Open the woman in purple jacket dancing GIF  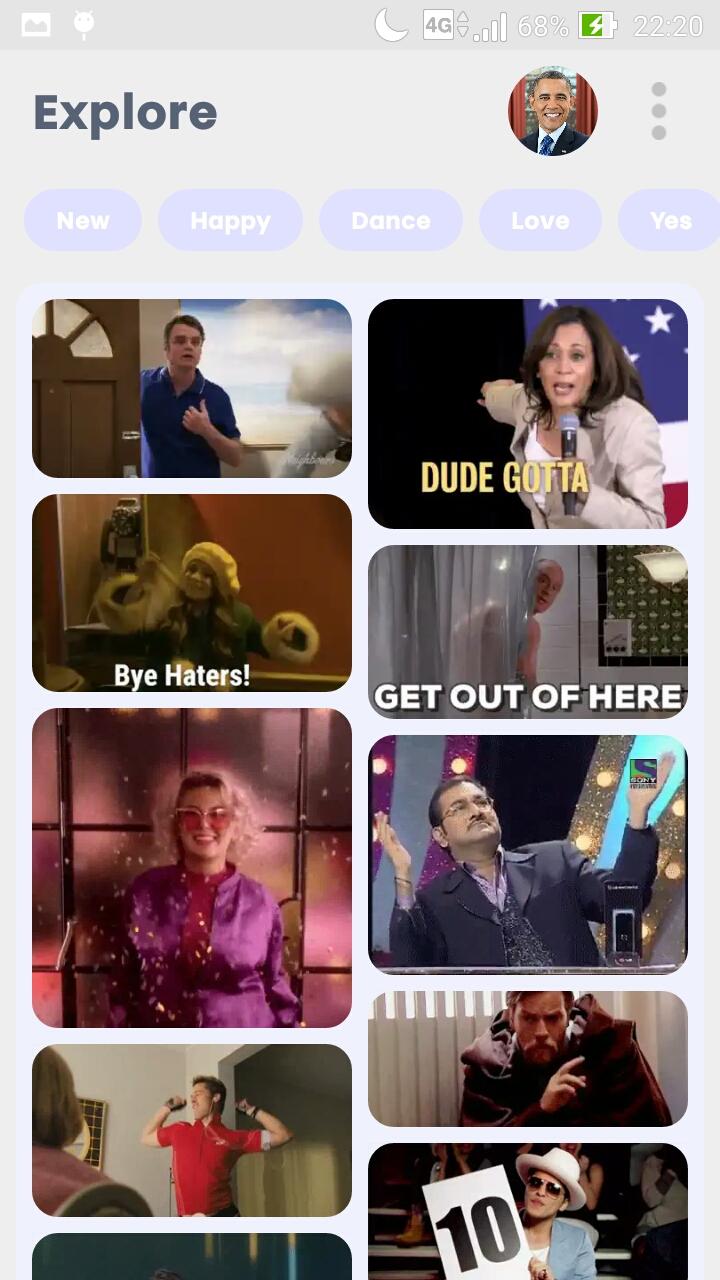click(x=192, y=868)
